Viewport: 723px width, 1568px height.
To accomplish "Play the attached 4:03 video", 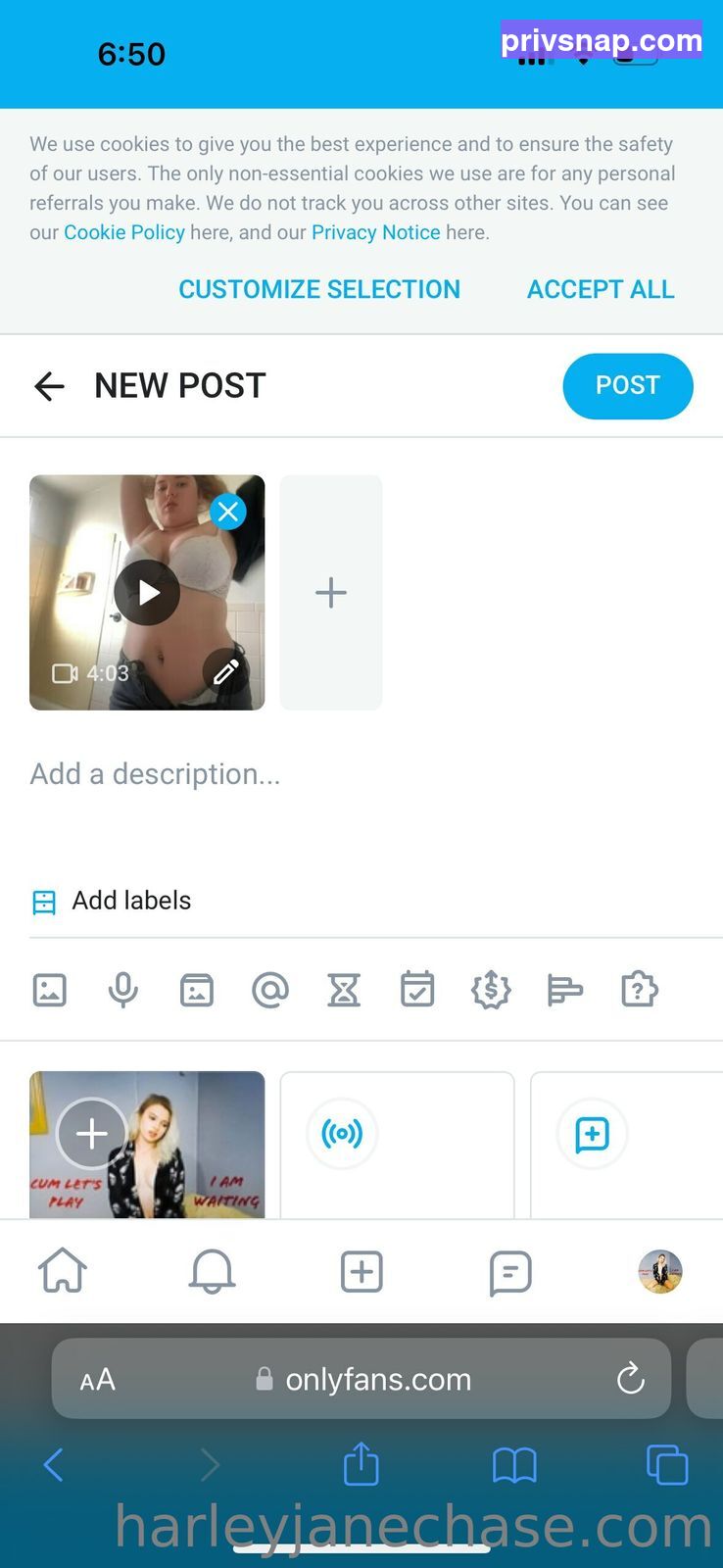I will (x=147, y=593).
